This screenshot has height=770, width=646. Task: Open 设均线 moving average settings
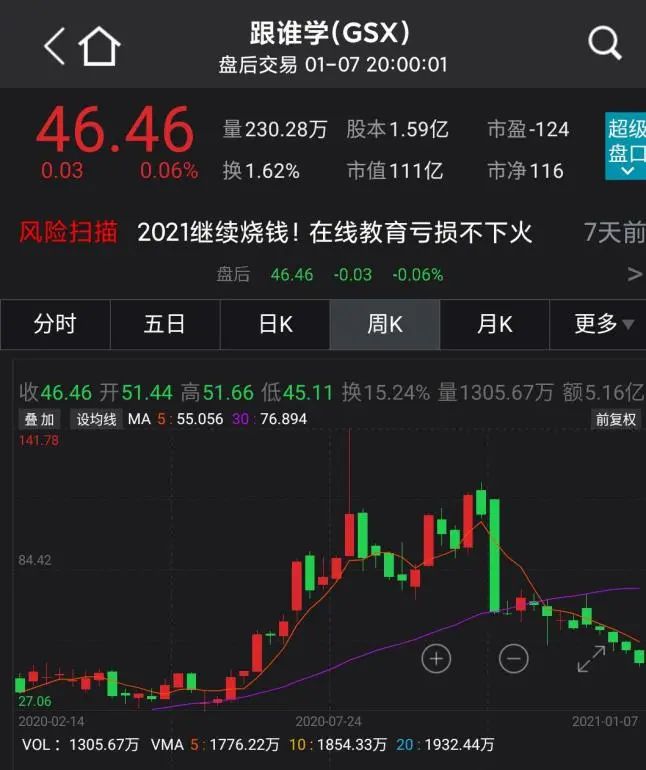pos(98,419)
